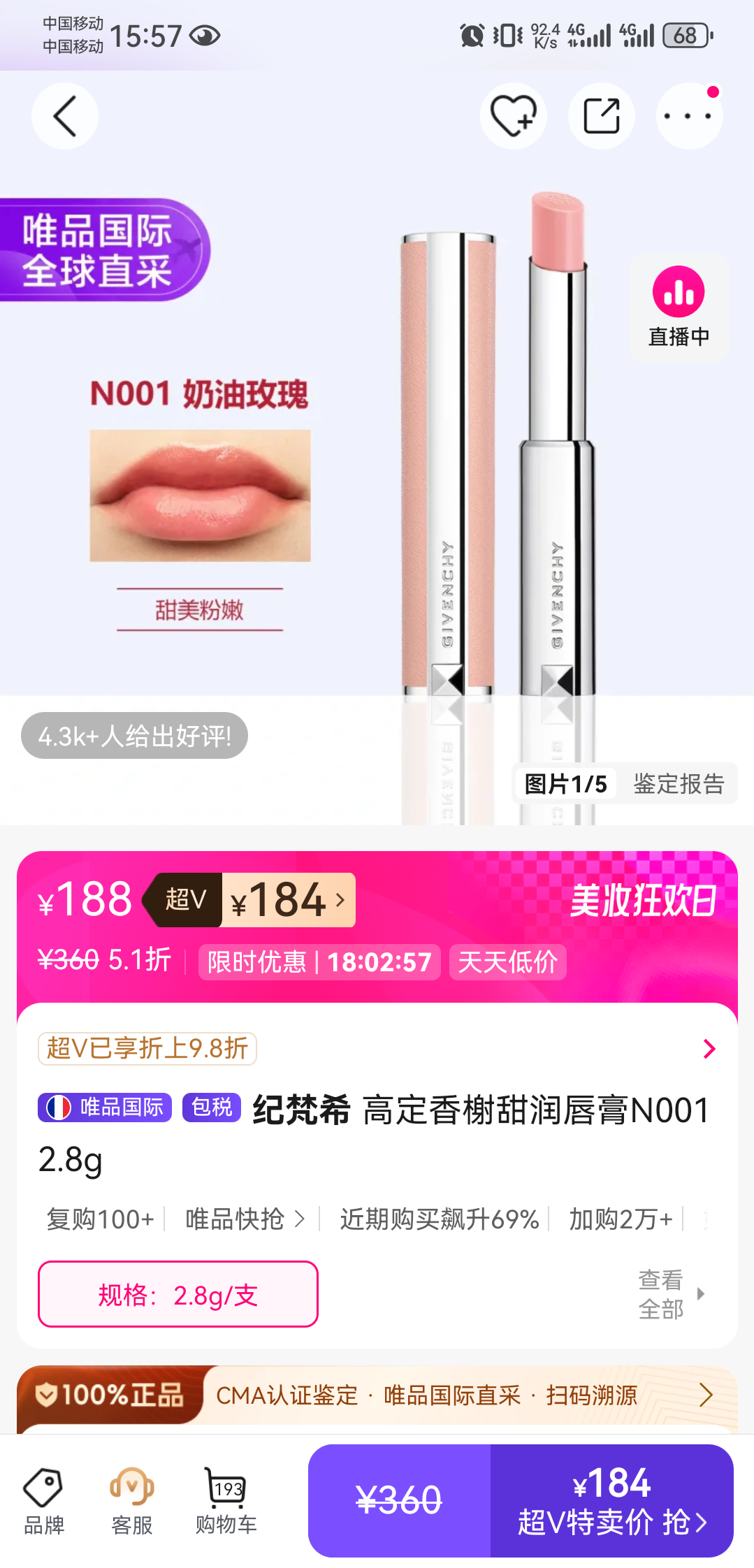Add product to favorites with heart icon
Viewport: 754px width, 1568px height.
513,116
